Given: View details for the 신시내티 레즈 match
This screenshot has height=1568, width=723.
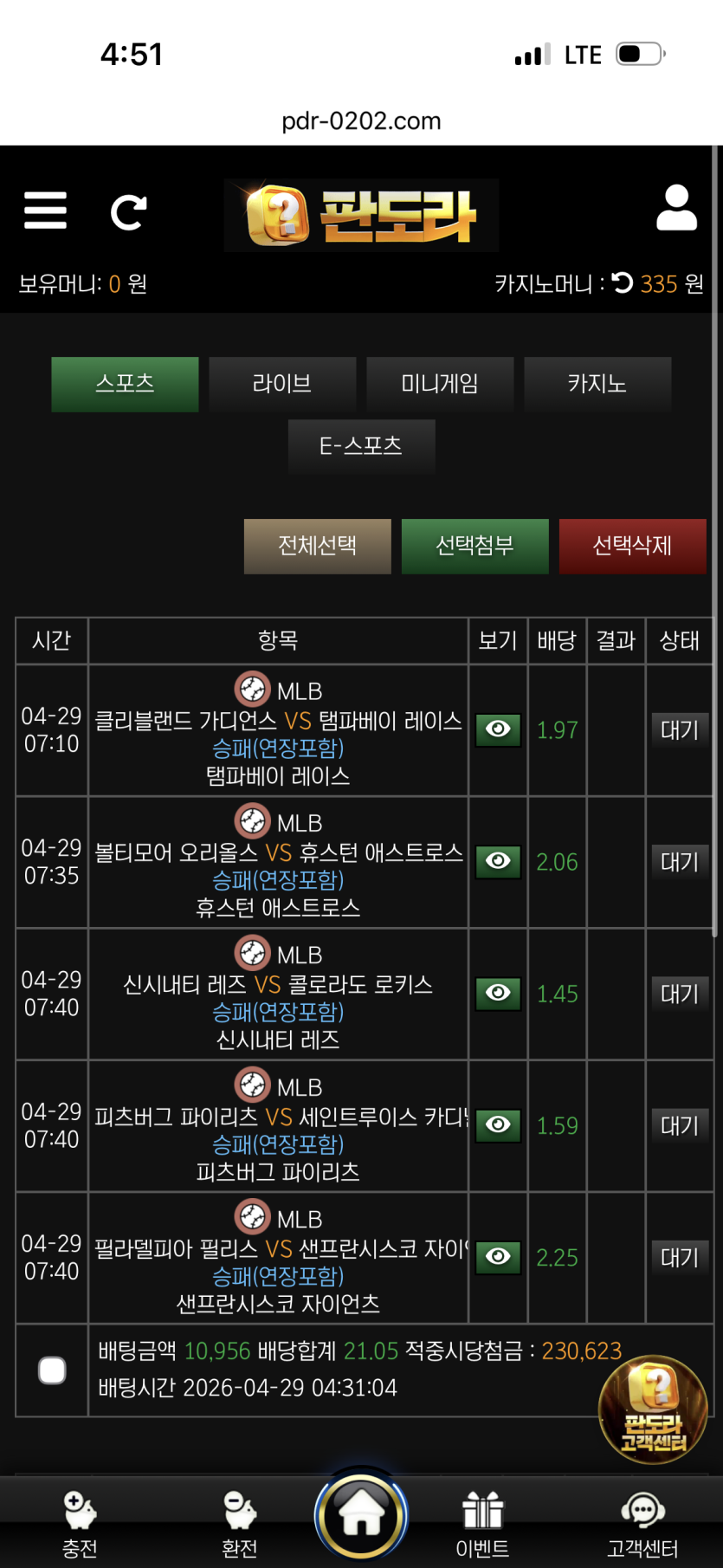Looking at the screenshot, I should click(498, 993).
